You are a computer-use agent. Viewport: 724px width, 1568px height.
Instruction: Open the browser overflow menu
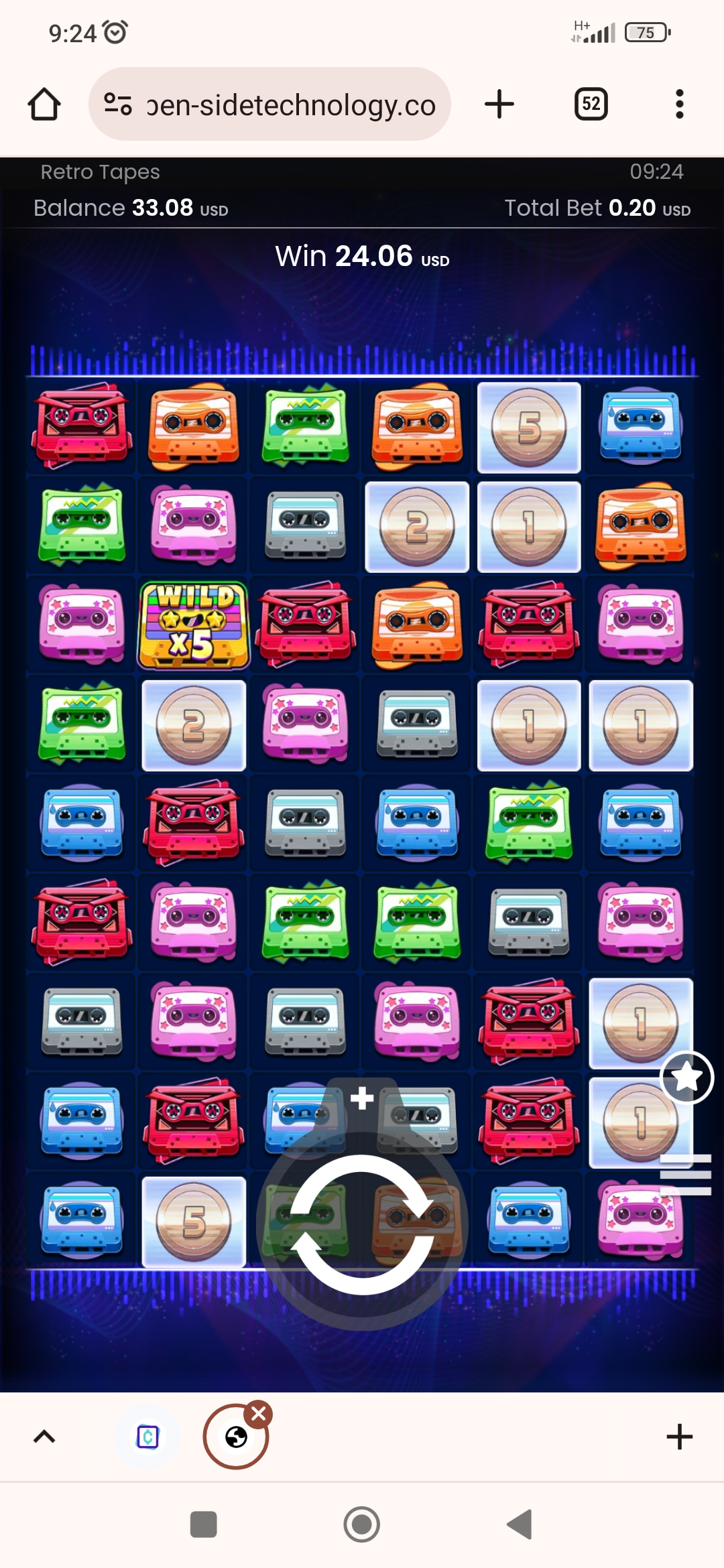click(x=679, y=105)
